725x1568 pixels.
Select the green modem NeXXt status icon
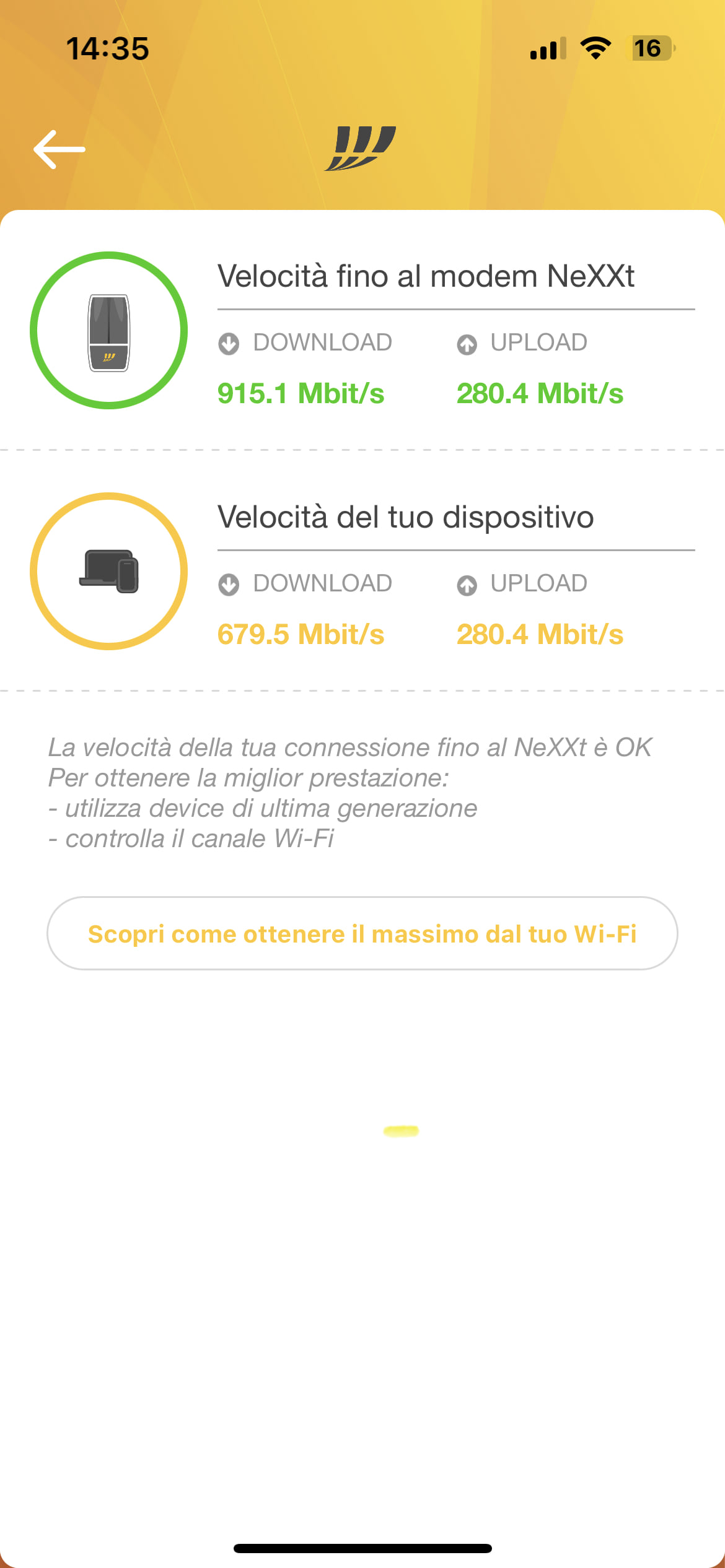click(108, 330)
